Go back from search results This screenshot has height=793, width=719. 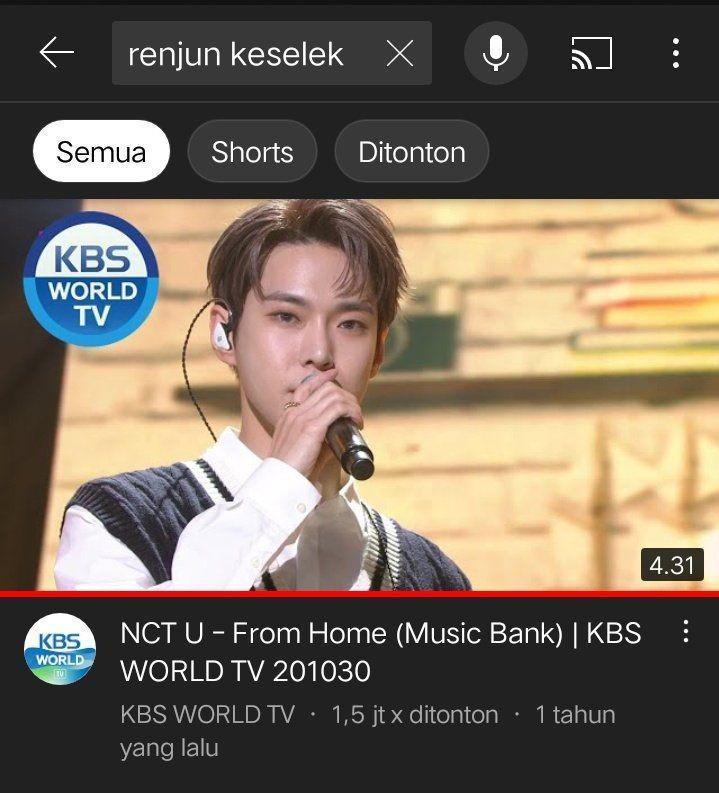pyautogui.click(x=57, y=53)
